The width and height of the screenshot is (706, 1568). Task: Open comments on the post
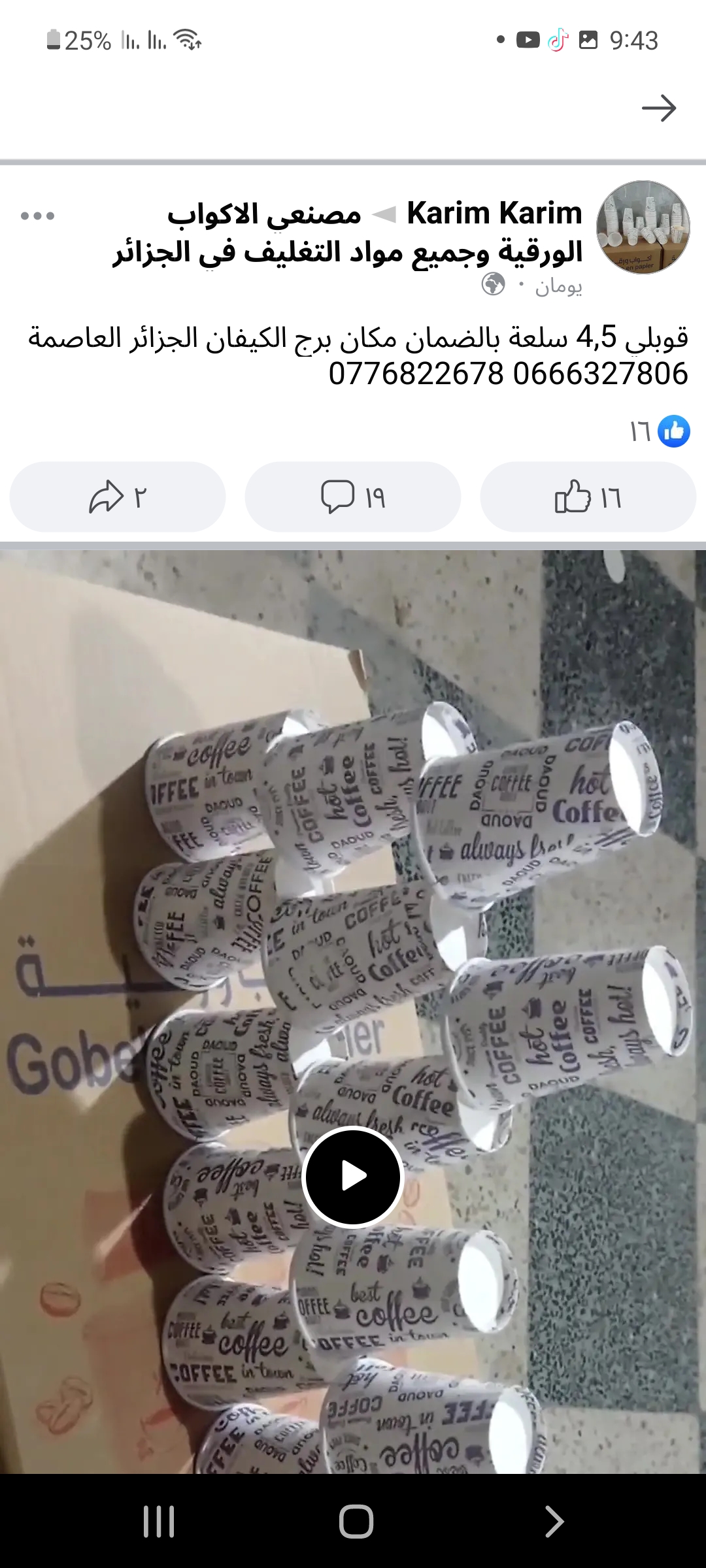[x=352, y=497]
